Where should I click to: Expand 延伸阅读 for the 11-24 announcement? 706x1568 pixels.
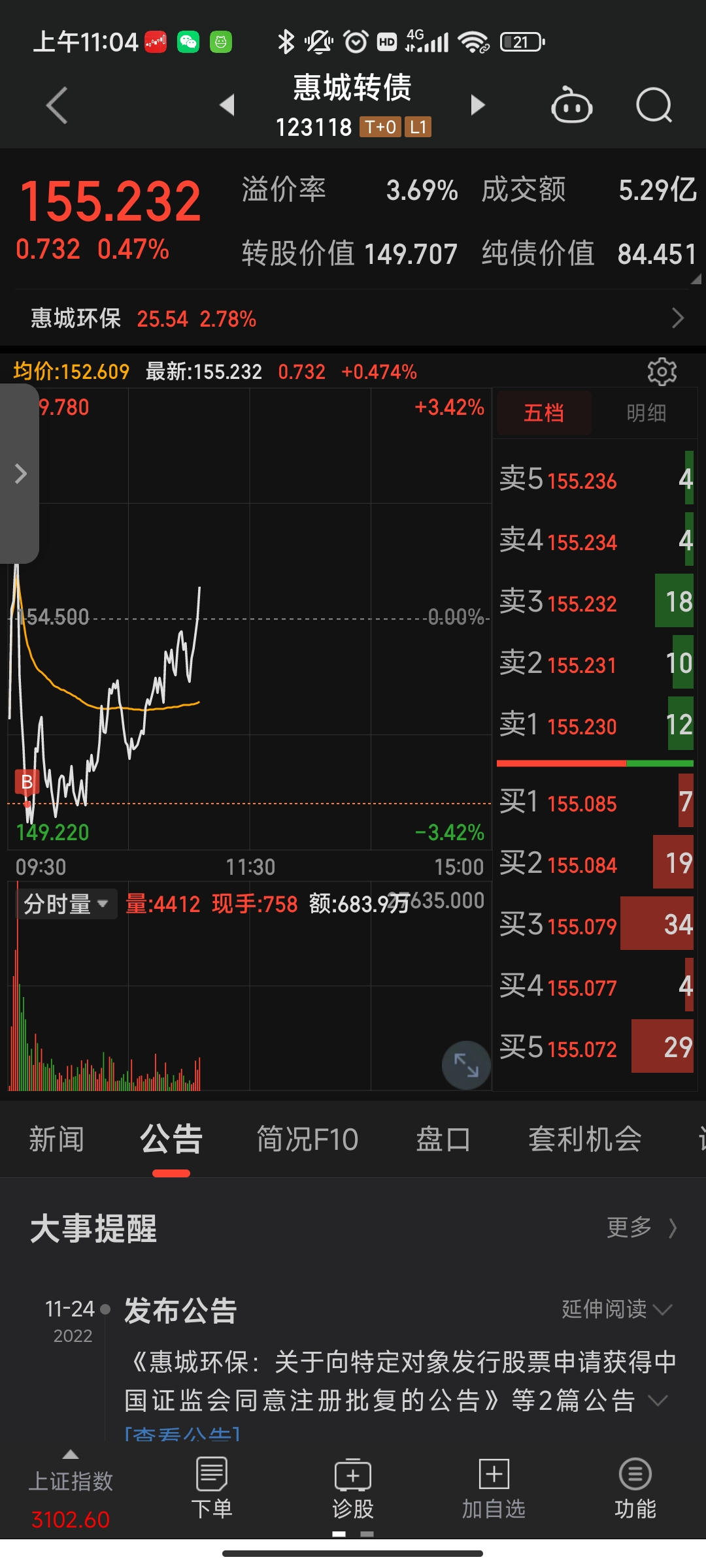pos(616,1309)
